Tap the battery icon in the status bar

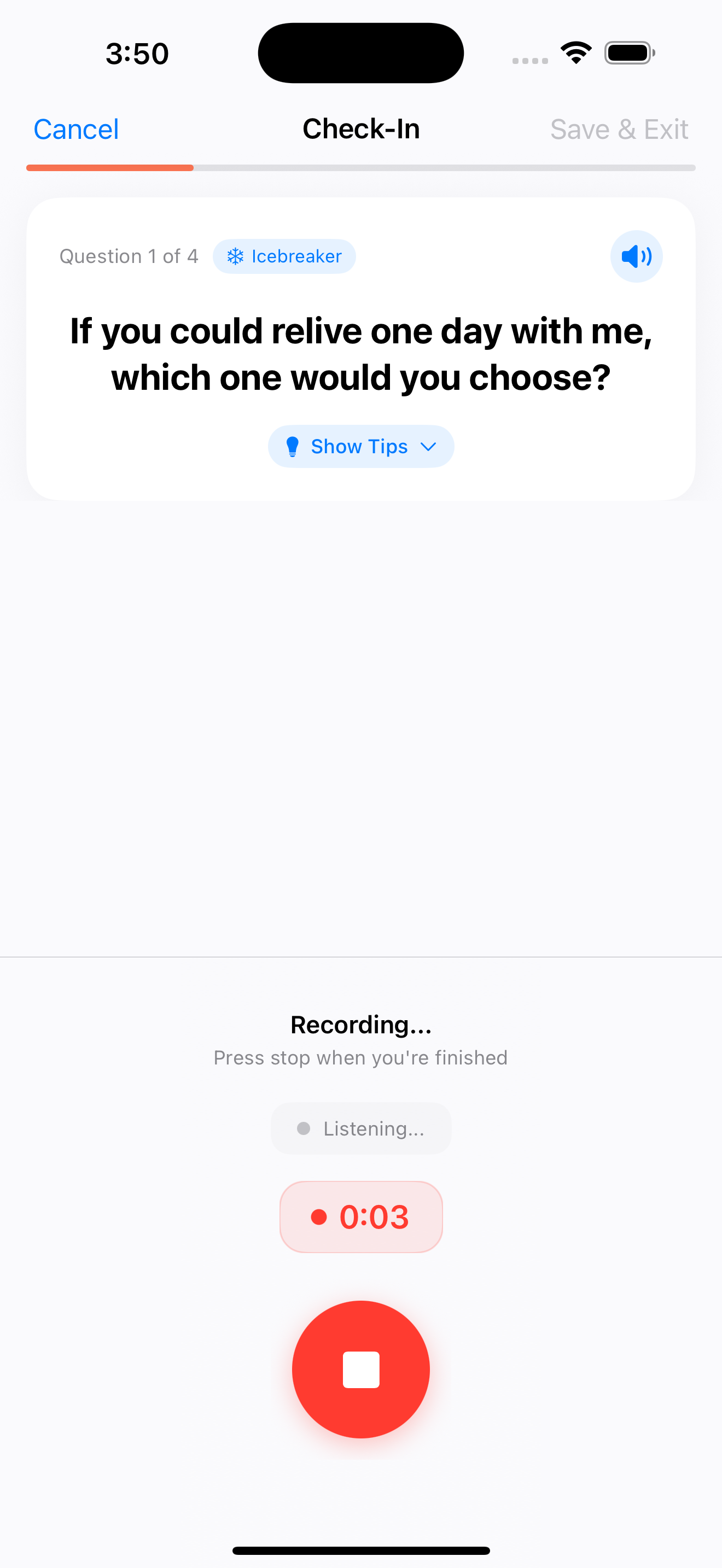(x=629, y=52)
